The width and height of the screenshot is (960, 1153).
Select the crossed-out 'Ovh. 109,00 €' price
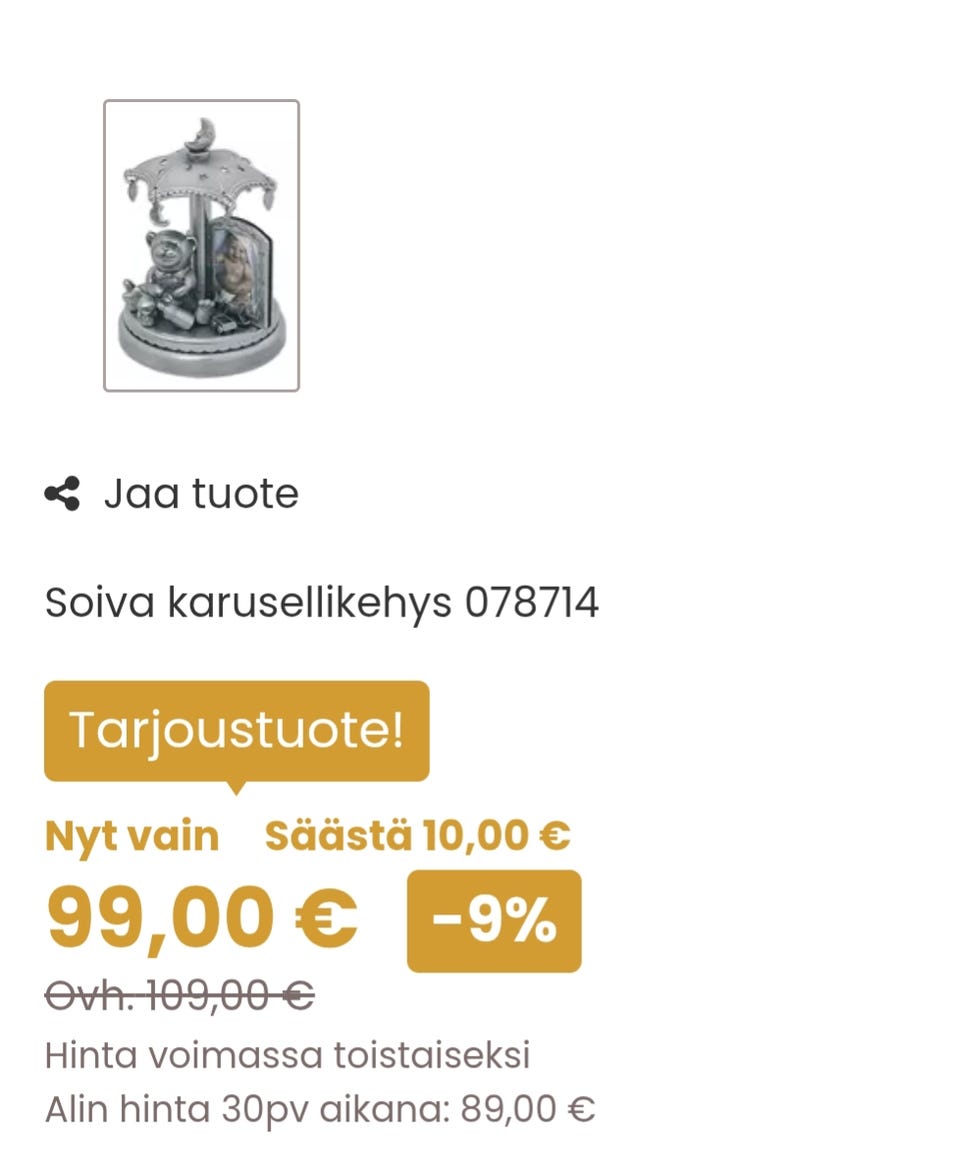(x=180, y=996)
